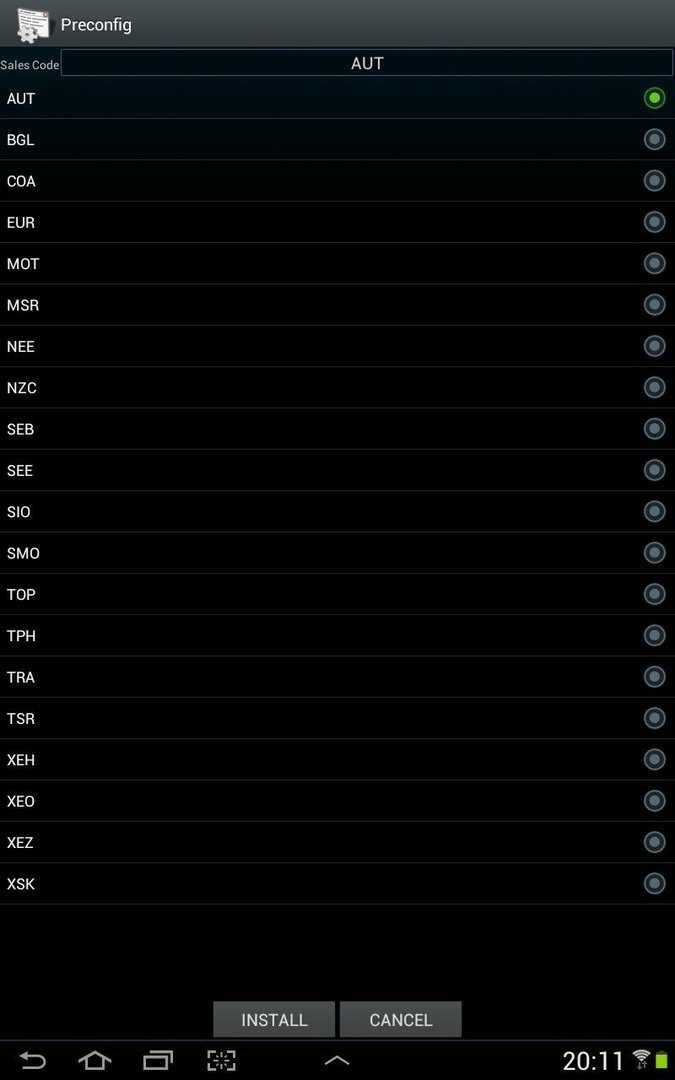Viewport: 675px width, 1080px height.
Task: Go back using the navigation bar
Action: (x=32, y=1060)
